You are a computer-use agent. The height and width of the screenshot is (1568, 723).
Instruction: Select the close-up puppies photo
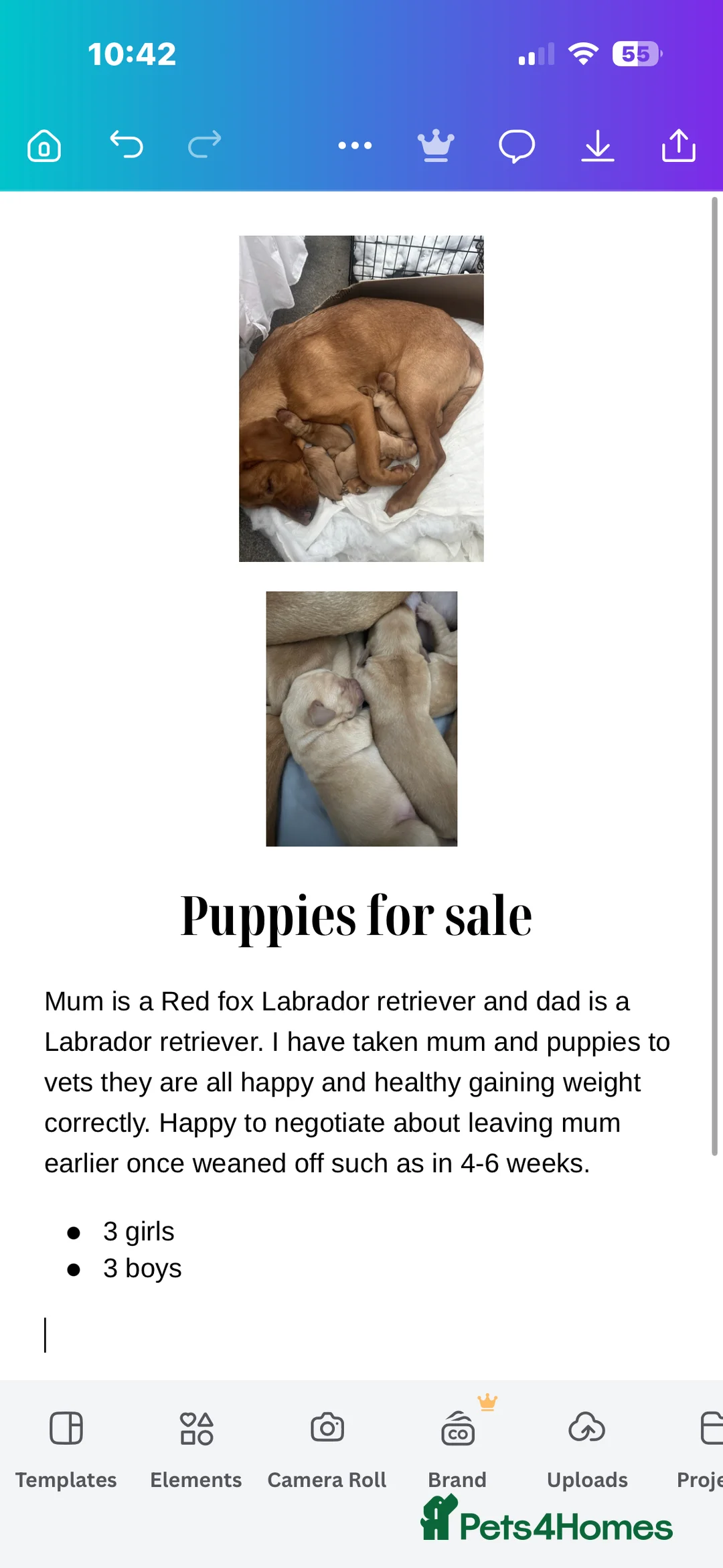coord(361,718)
